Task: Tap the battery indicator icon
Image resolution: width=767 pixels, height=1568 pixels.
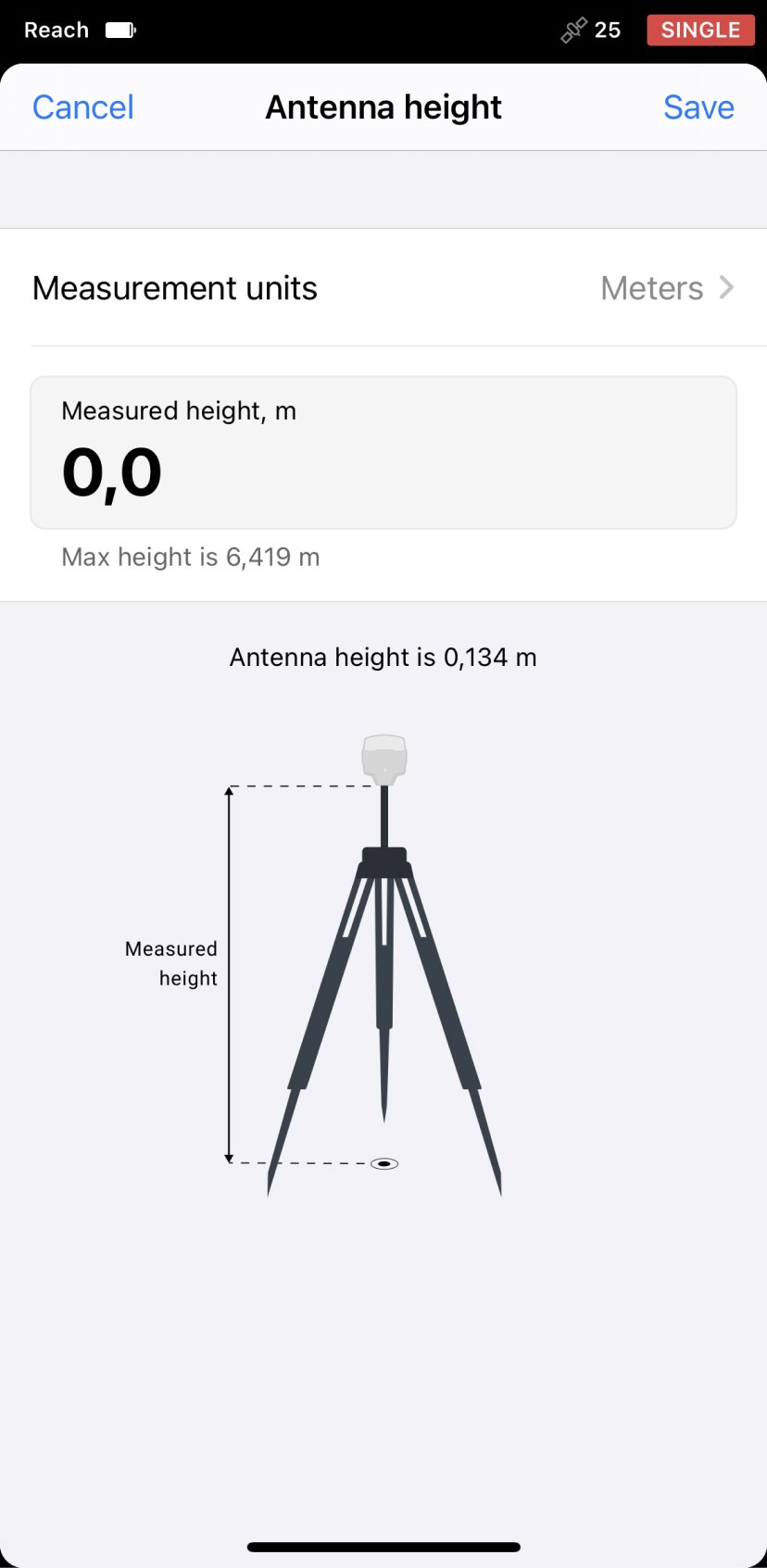Action: 119,30
